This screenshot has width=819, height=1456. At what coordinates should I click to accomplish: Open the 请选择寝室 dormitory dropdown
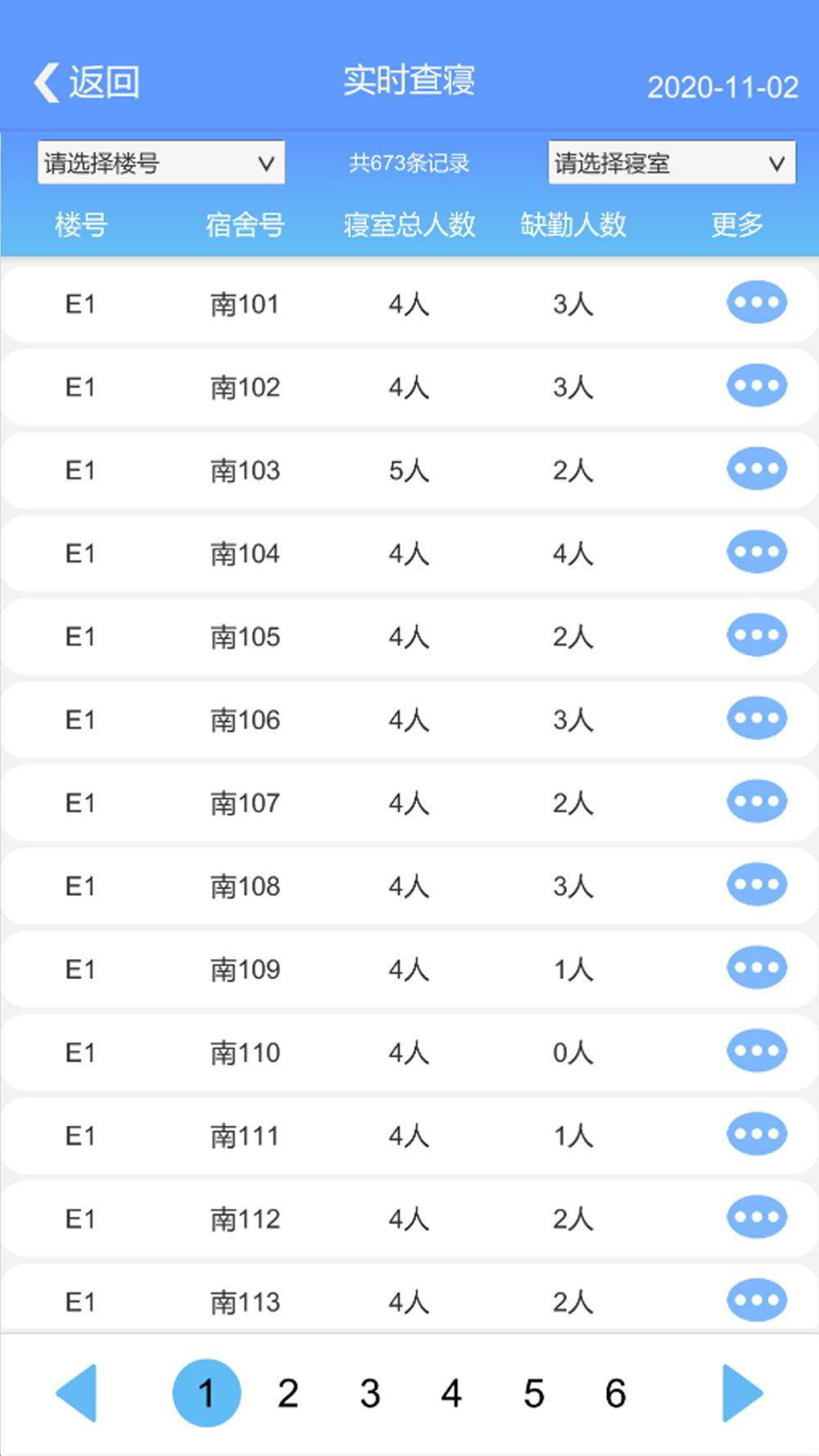click(x=672, y=163)
